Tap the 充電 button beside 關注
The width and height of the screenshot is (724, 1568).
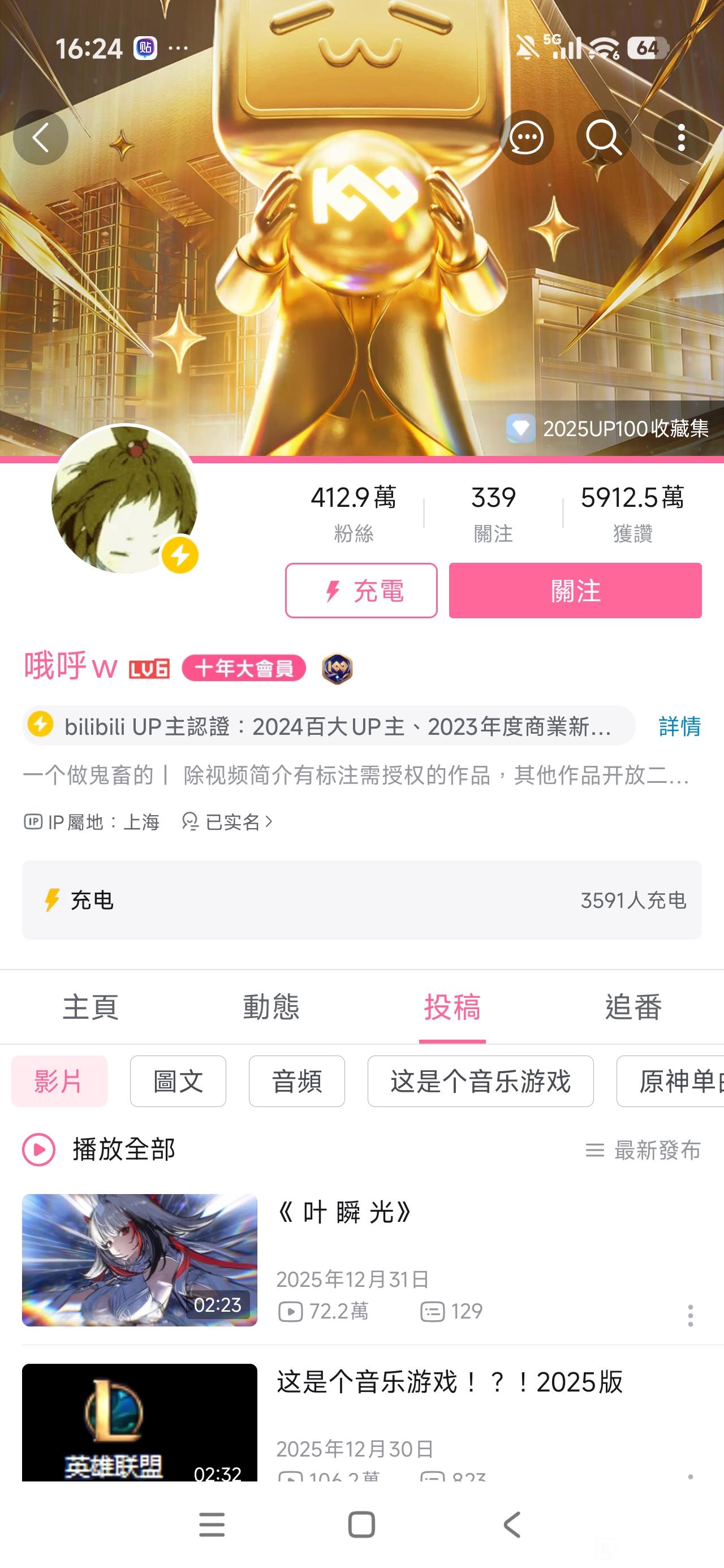coord(361,591)
